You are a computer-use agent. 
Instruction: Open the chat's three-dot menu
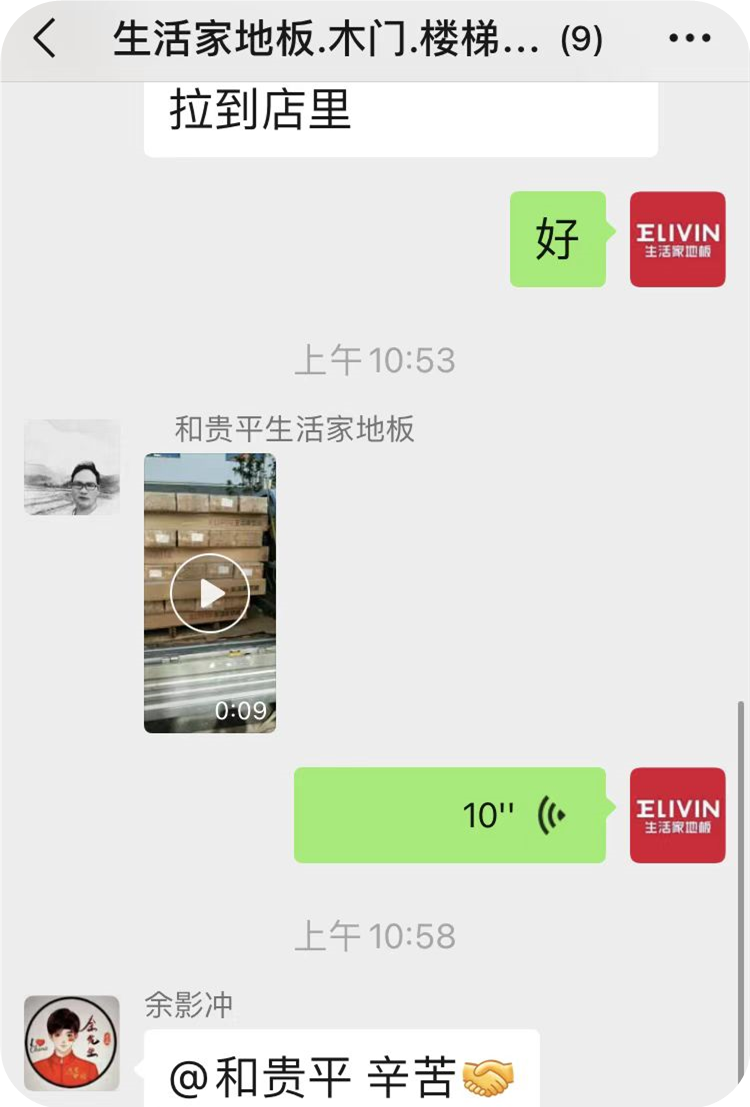(689, 40)
